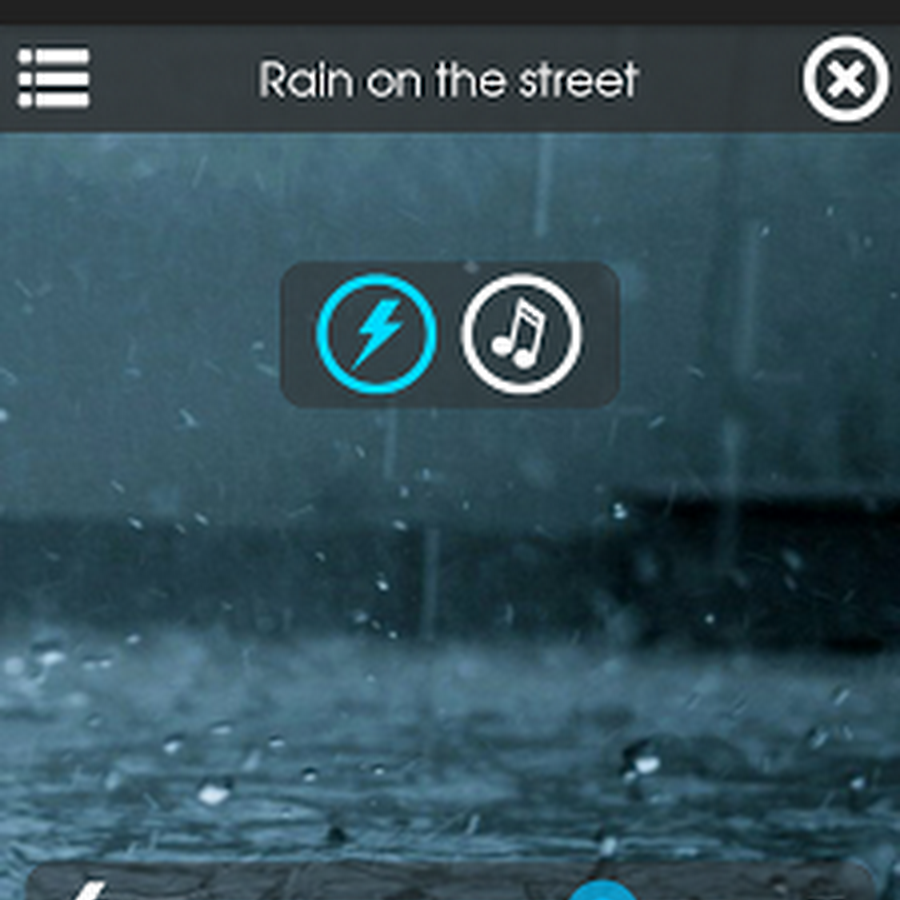
Task: Open the sound list menu
Action: point(54,78)
